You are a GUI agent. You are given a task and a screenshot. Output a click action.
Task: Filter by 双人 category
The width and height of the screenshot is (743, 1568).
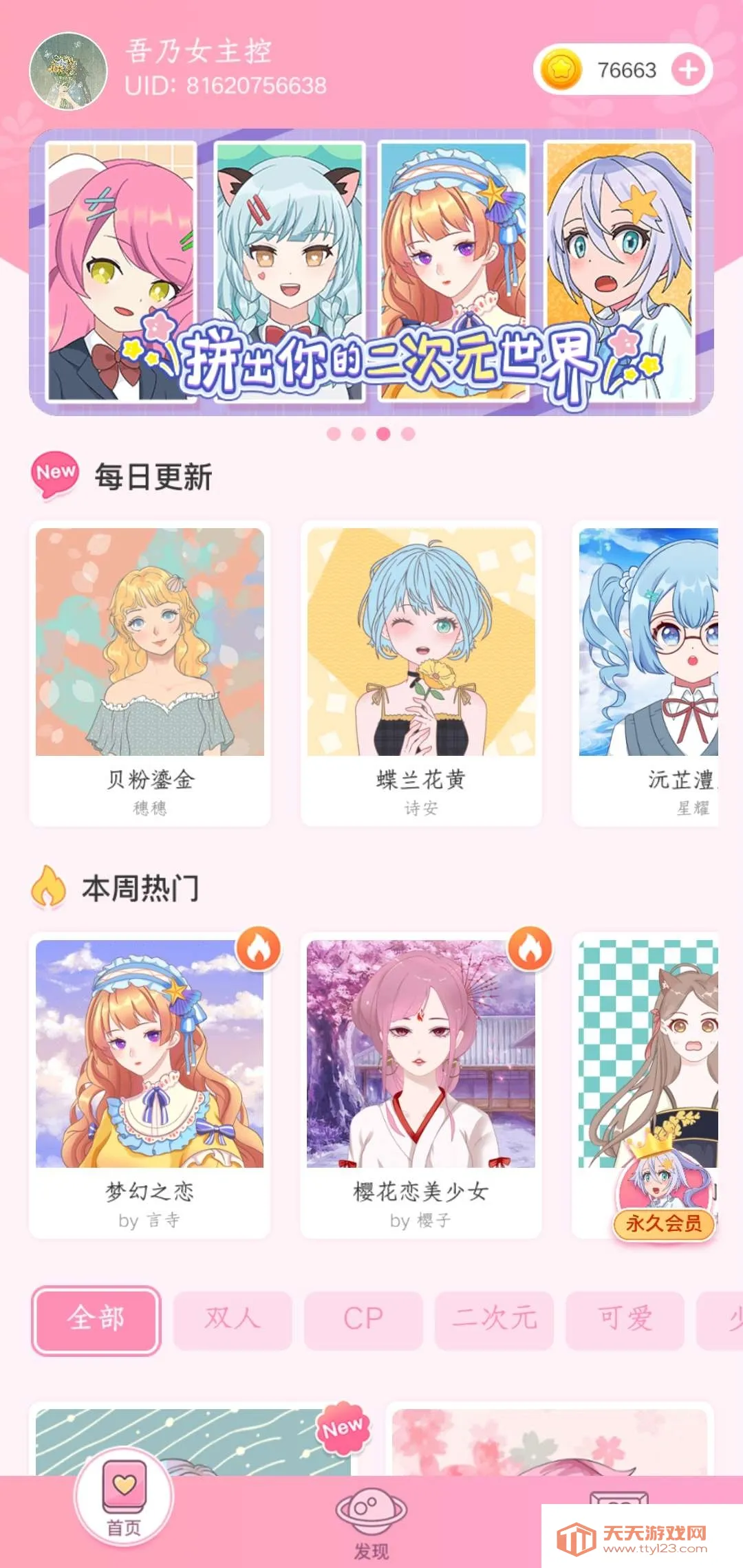tap(233, 1320)
